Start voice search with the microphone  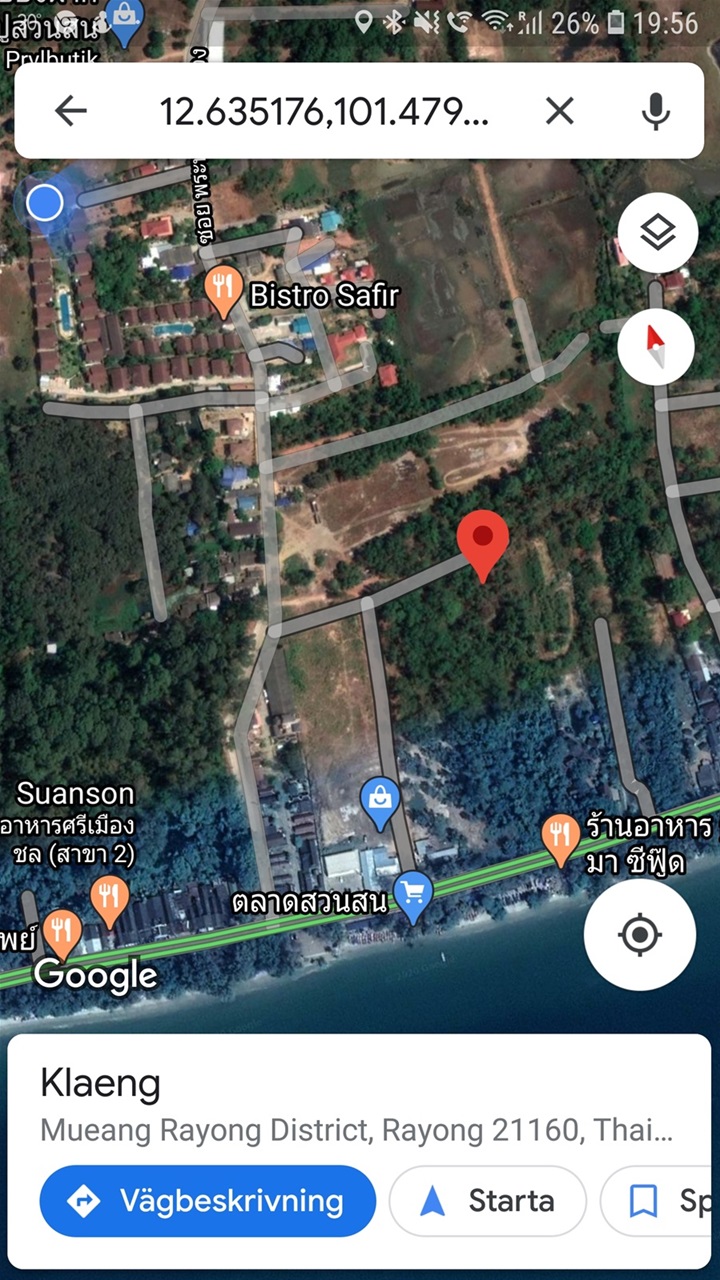point(656,111)
